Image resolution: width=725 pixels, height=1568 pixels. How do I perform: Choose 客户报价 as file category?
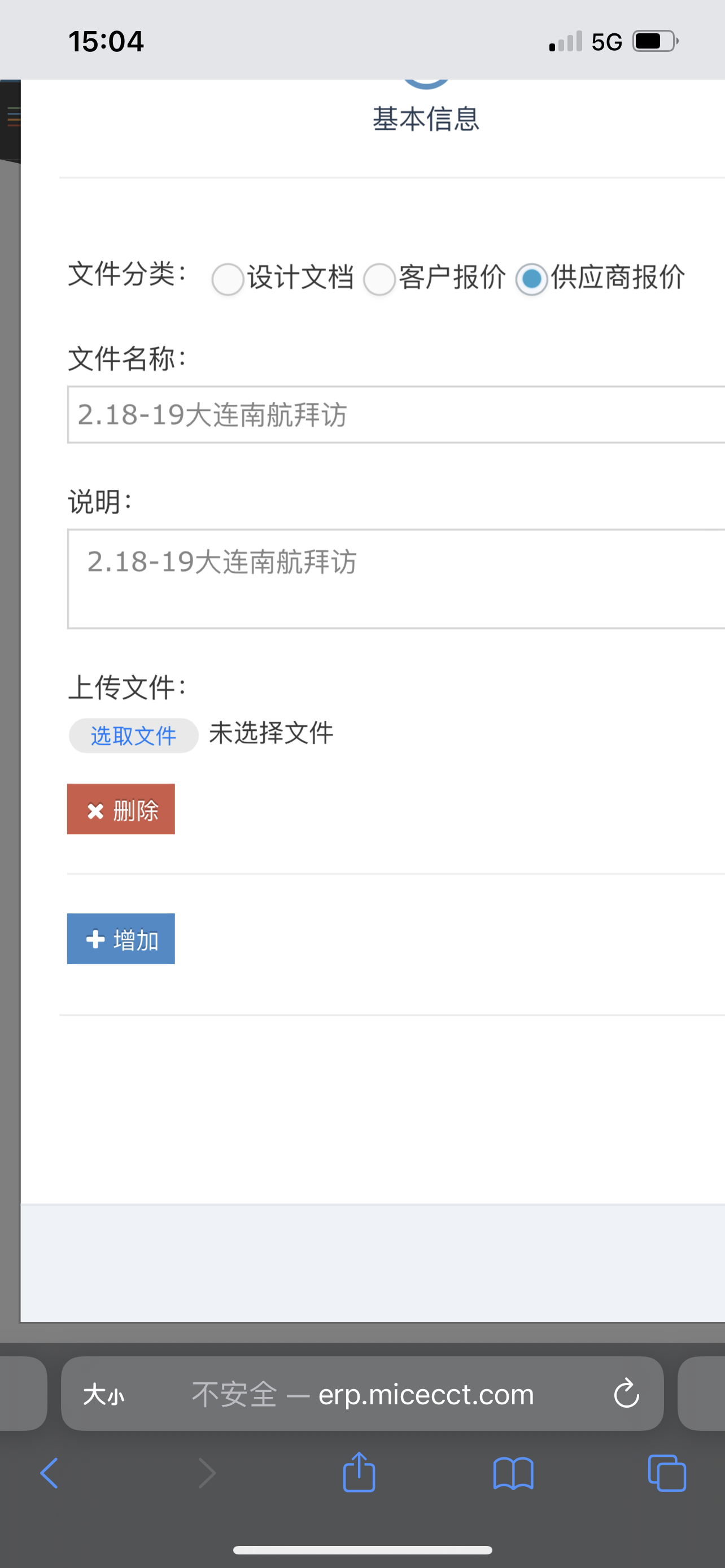click(379, 279)
